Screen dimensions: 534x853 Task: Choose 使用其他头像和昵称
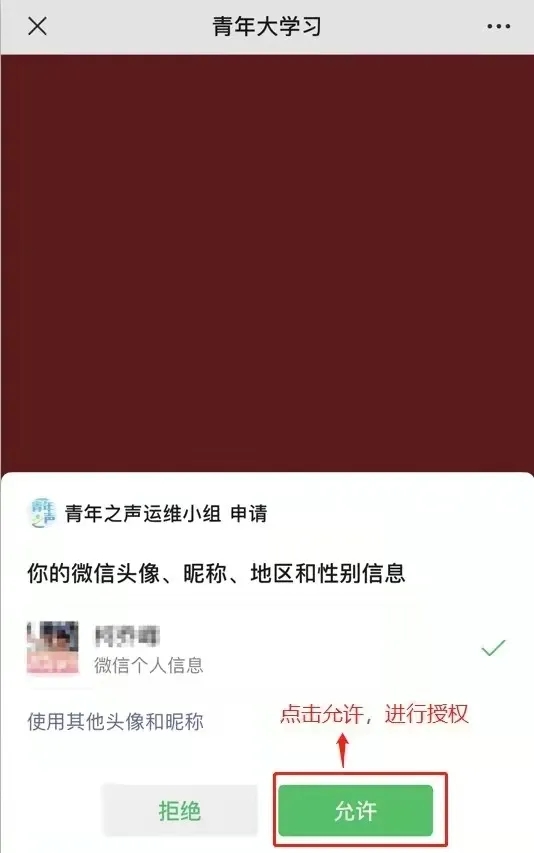(115, 722)
